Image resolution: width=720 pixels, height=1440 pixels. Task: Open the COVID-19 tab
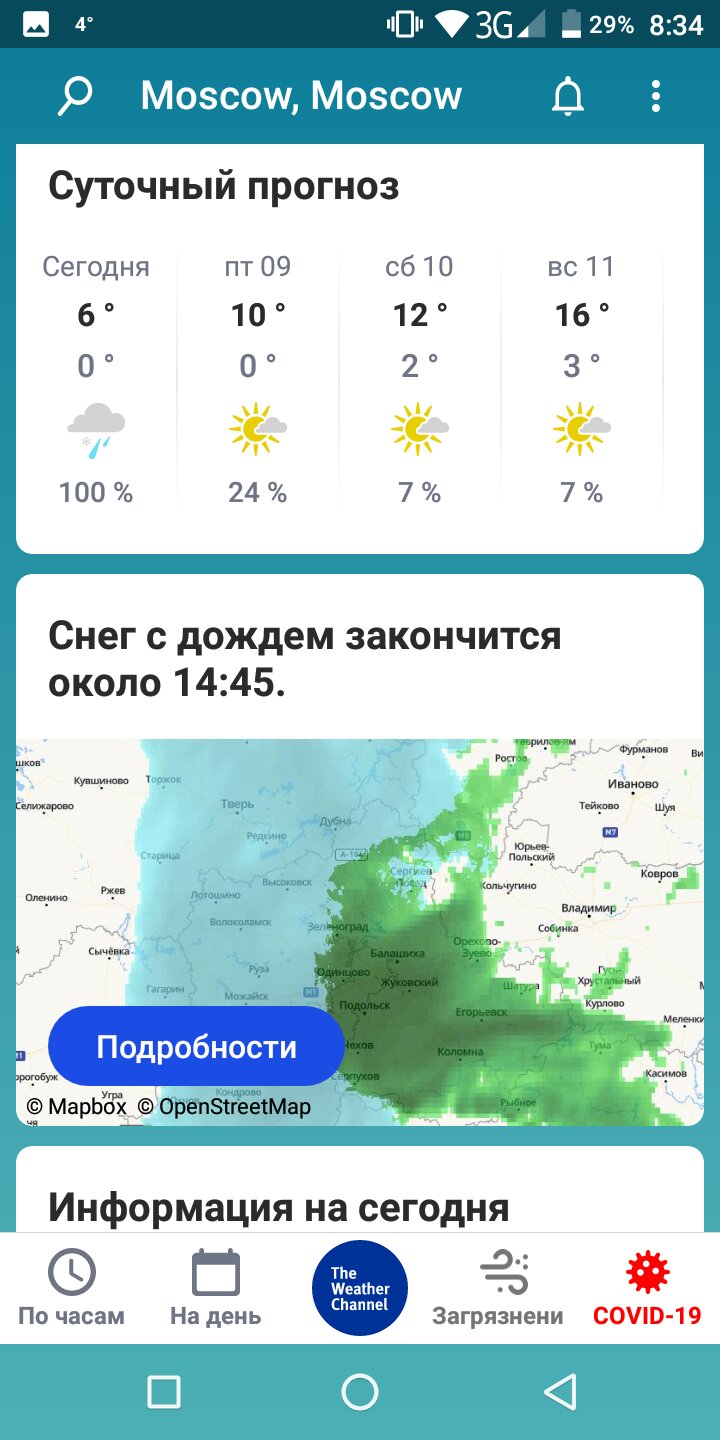(647, 1288)
